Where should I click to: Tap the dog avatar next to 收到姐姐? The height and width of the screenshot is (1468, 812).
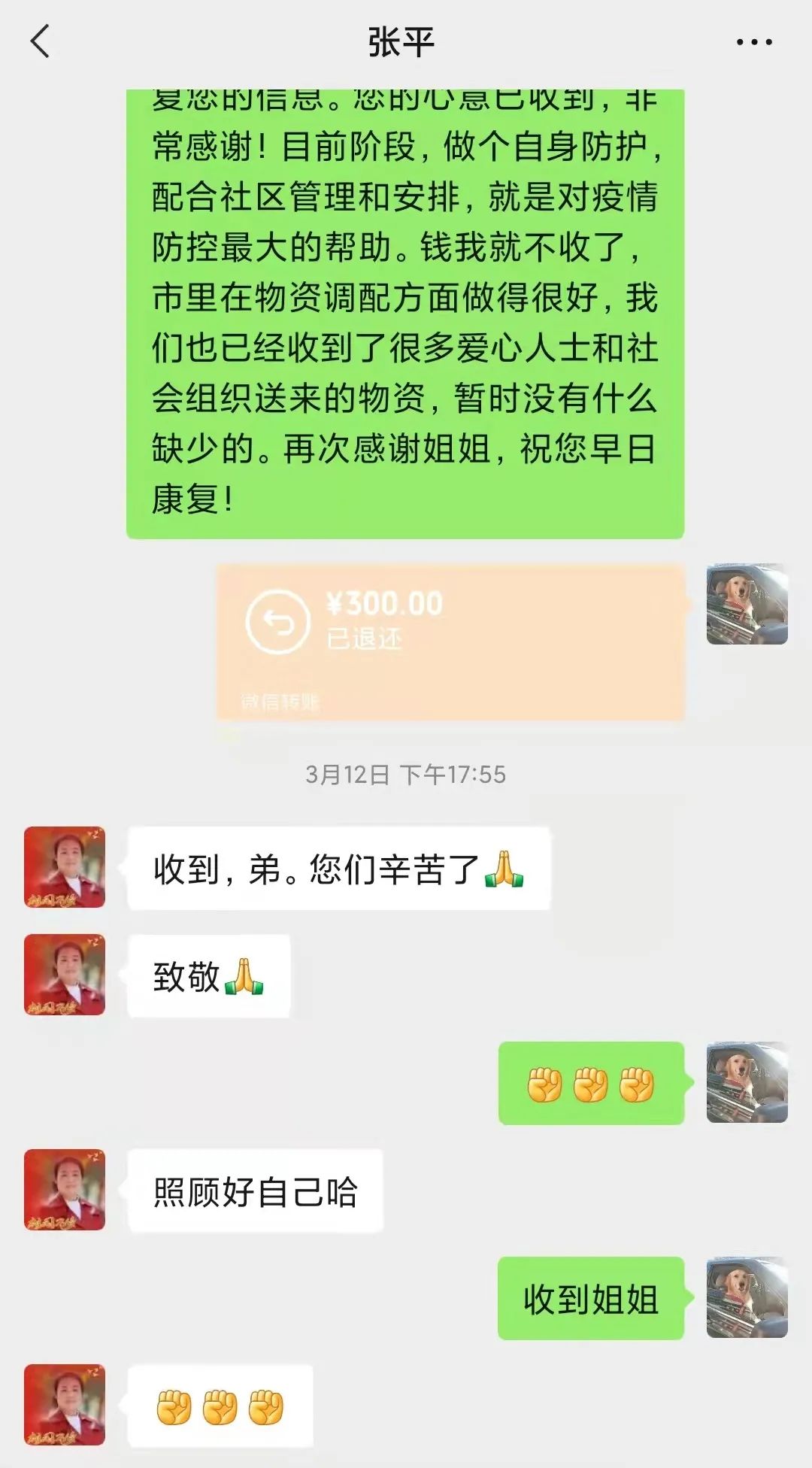(x=747, y=1297)
